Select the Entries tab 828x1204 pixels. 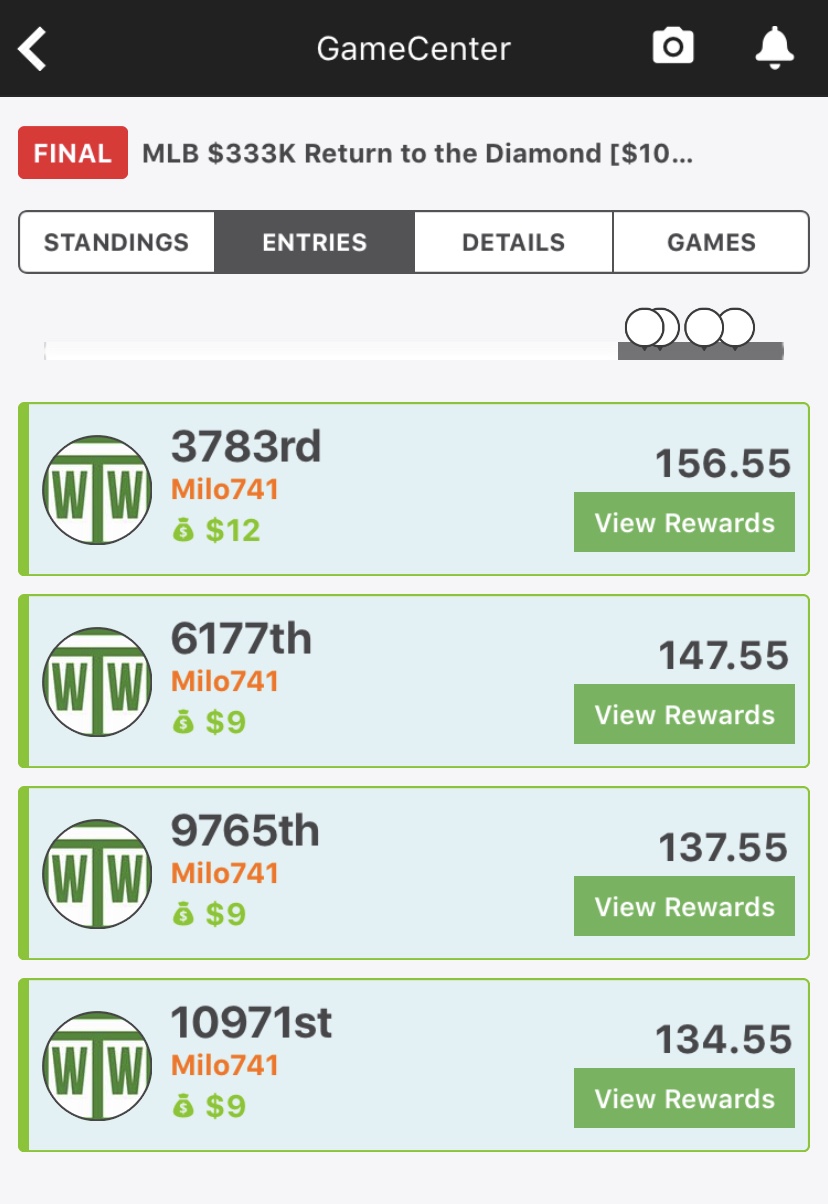(314, 242)
